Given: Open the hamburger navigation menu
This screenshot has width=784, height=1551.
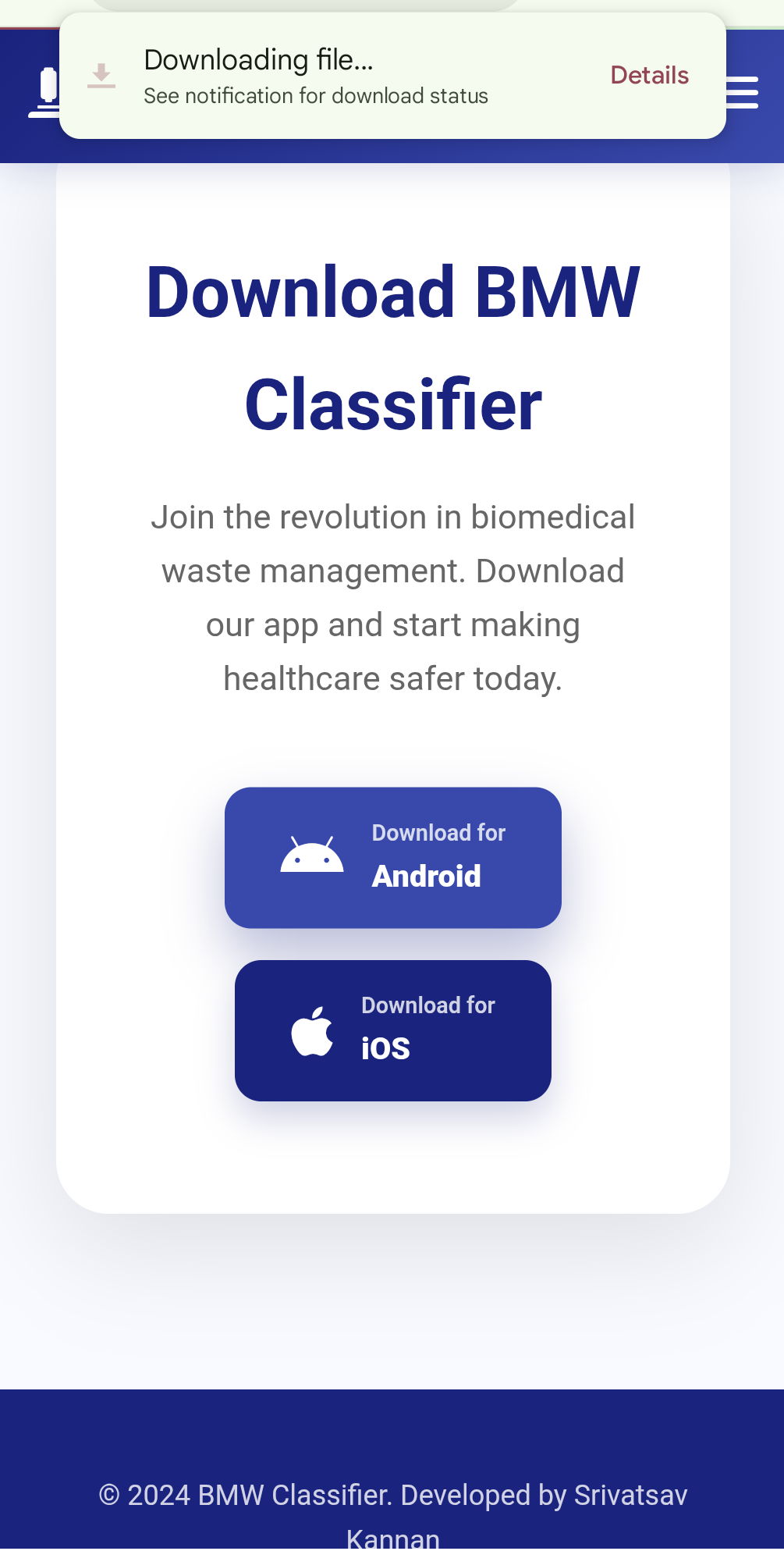Looking at the screenshot, I should point(745,92).
